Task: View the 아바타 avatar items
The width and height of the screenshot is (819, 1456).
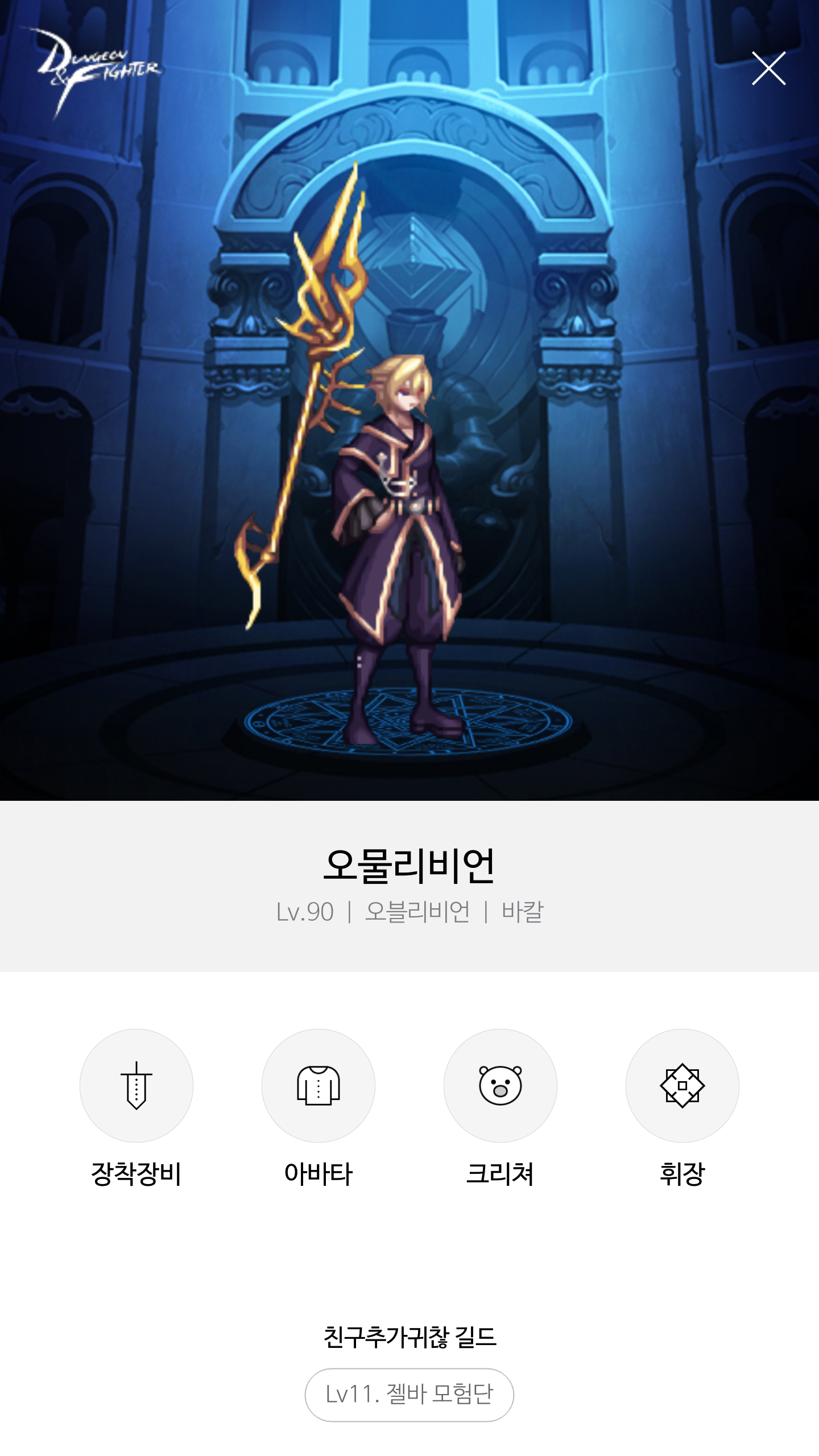Action: pos(318,1085)
